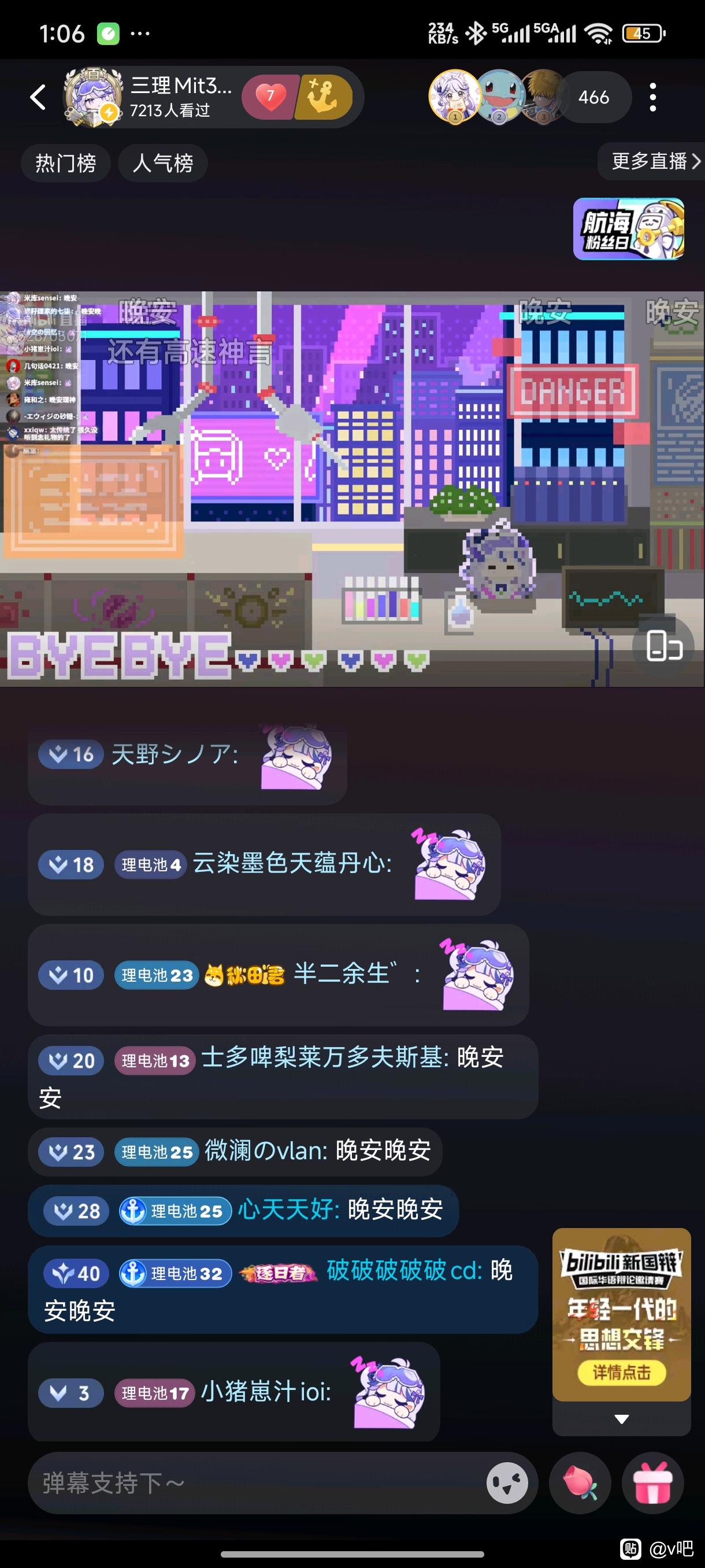Open the gift box panel
The image size is (705, 1568).
(x=652, y=1483)
